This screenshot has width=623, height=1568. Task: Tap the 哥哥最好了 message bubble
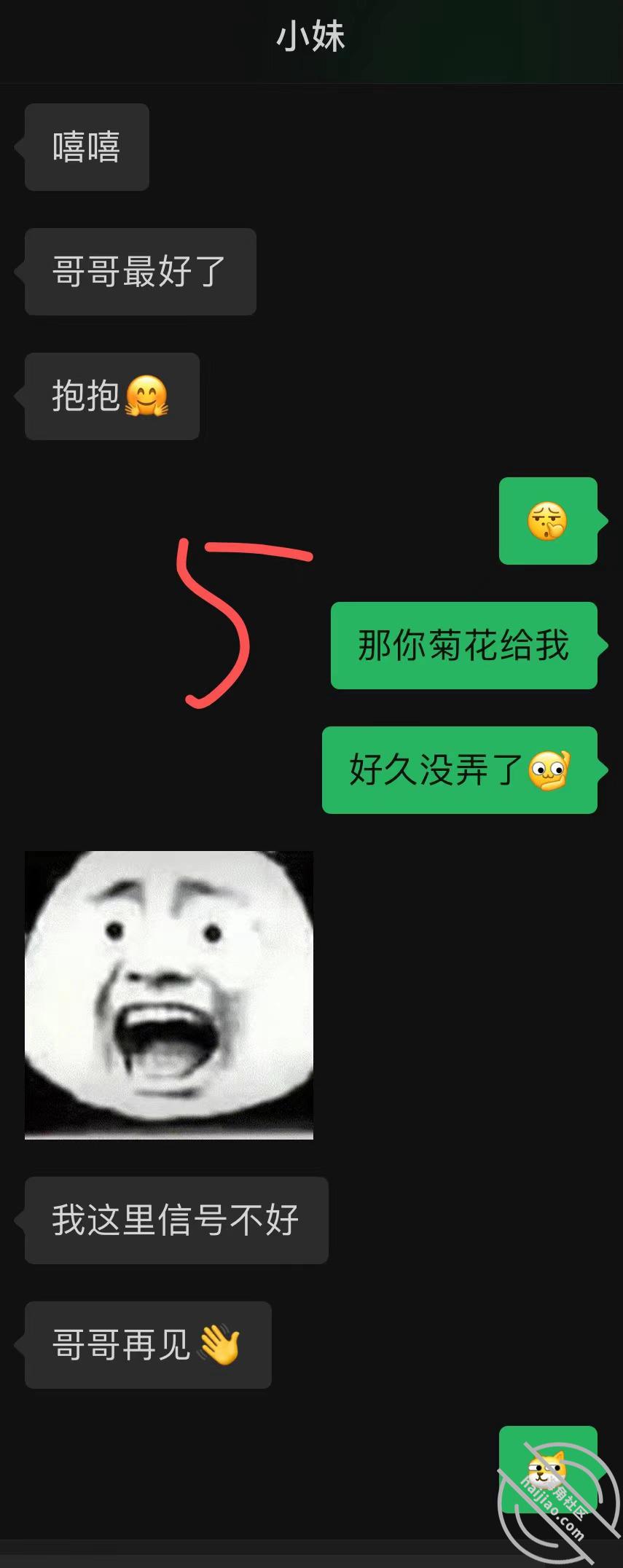point(140,271)
